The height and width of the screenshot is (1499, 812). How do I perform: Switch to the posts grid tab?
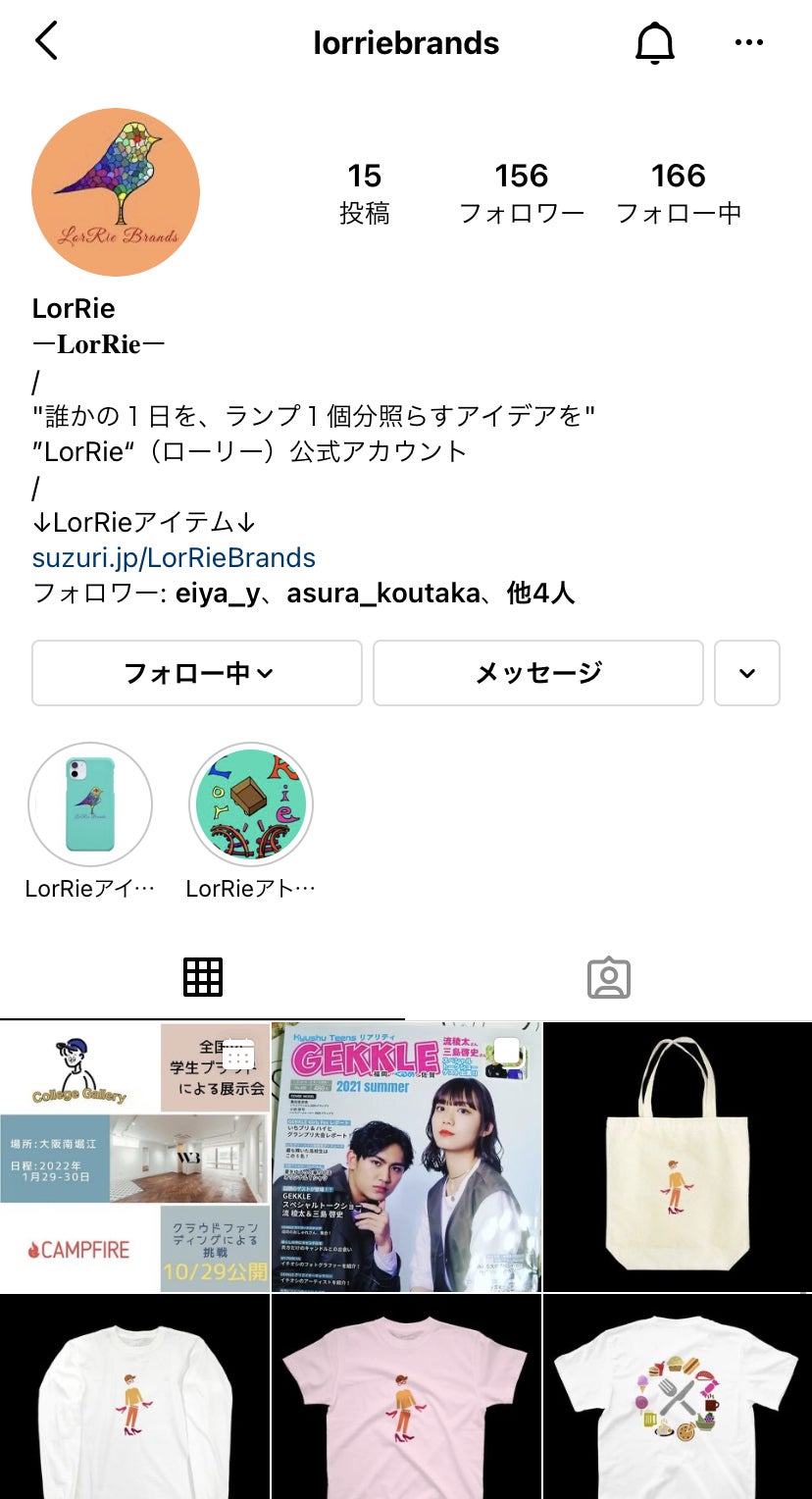203,977
